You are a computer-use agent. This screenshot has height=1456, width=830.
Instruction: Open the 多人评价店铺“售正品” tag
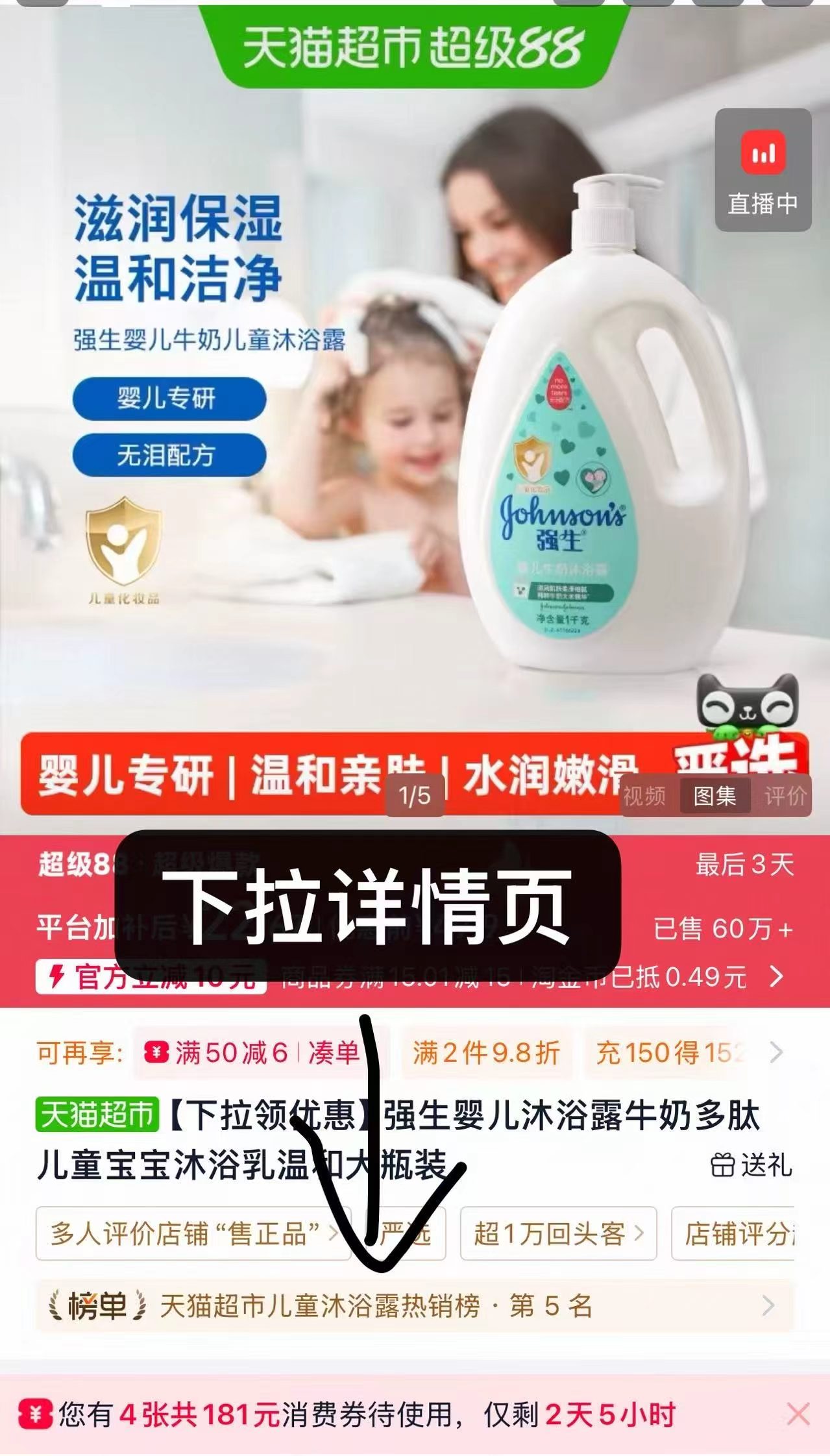[x=193, y=1233]
